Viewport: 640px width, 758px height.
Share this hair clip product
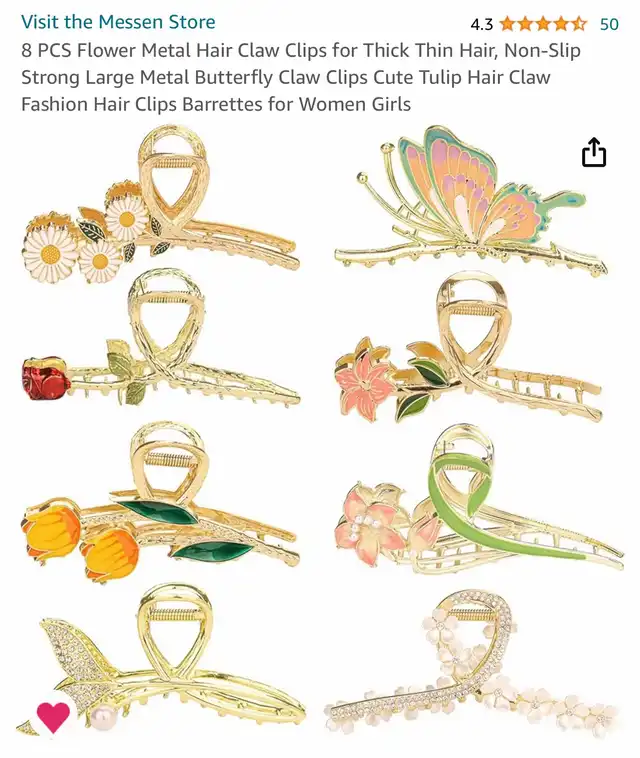(594, 152)
